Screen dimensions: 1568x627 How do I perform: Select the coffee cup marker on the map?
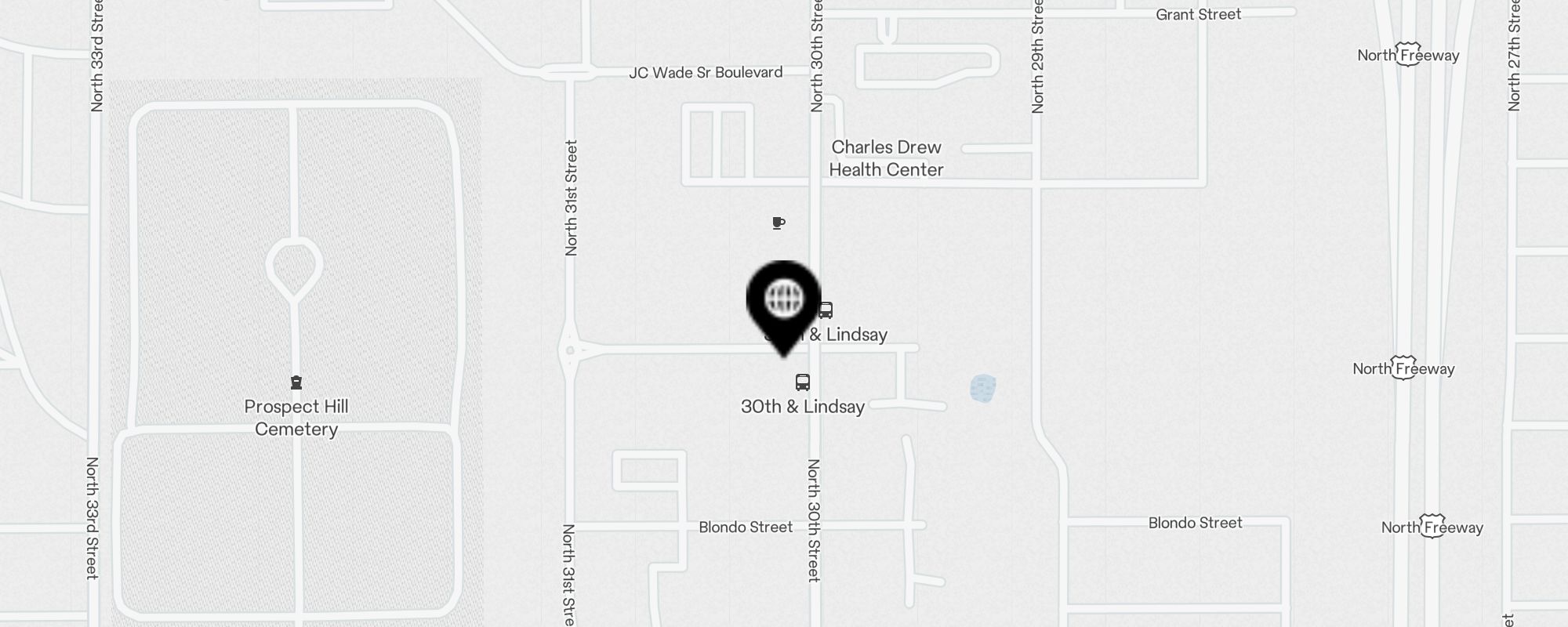pyautogui.click(x=779, y=223)
